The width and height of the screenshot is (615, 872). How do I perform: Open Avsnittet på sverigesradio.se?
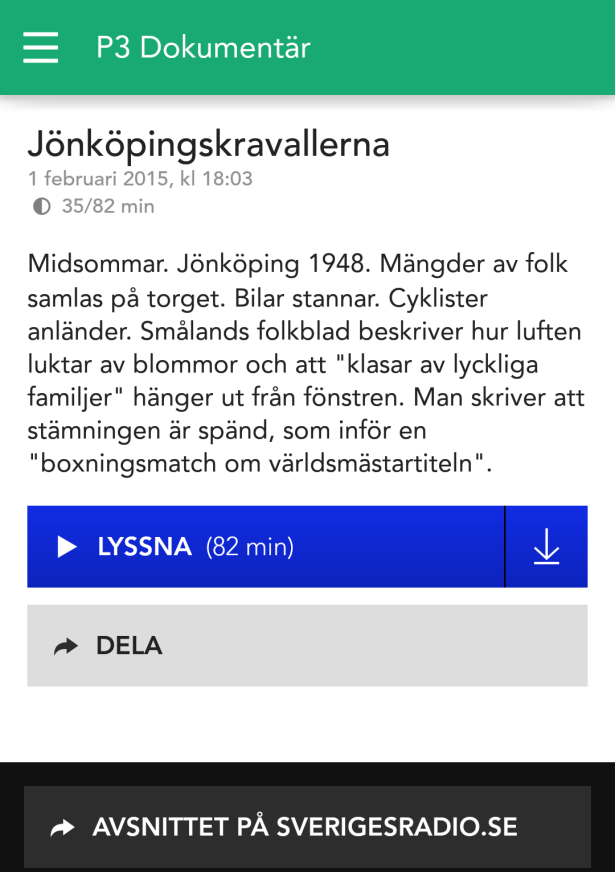[307, 828]
